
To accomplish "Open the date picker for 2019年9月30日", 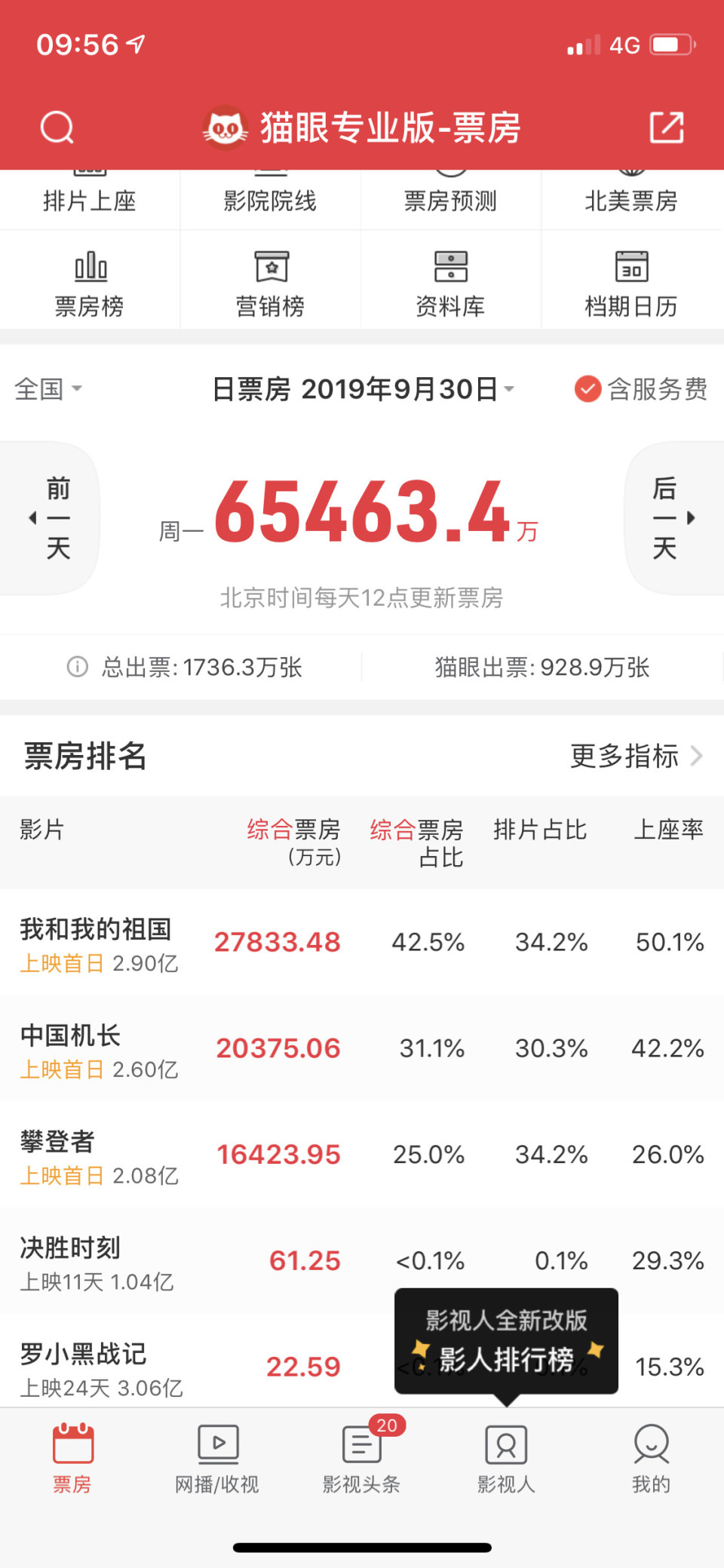I will coord(363,389).
